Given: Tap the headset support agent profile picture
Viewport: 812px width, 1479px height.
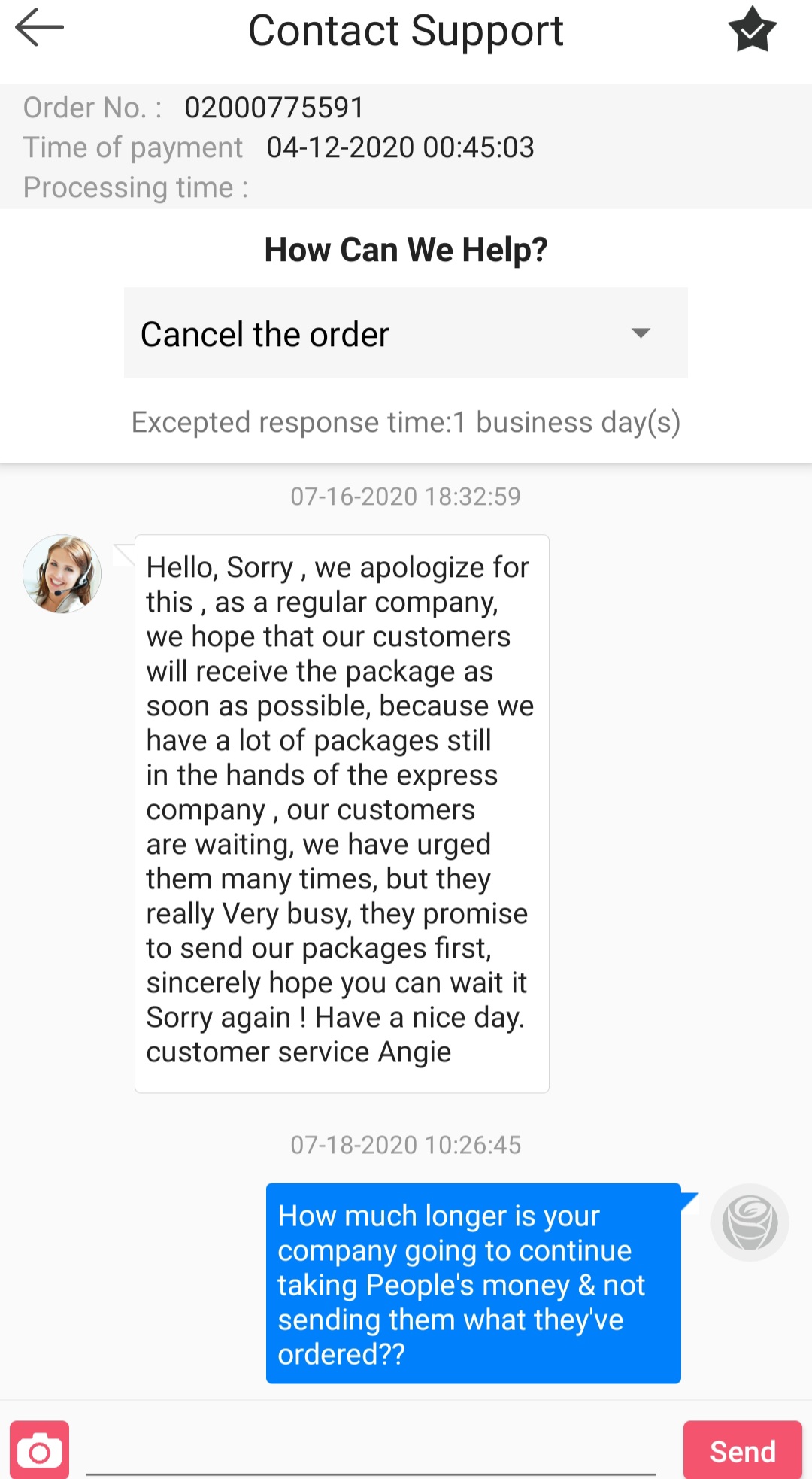Looking at the screenshot, I should (x=62, y=573).
